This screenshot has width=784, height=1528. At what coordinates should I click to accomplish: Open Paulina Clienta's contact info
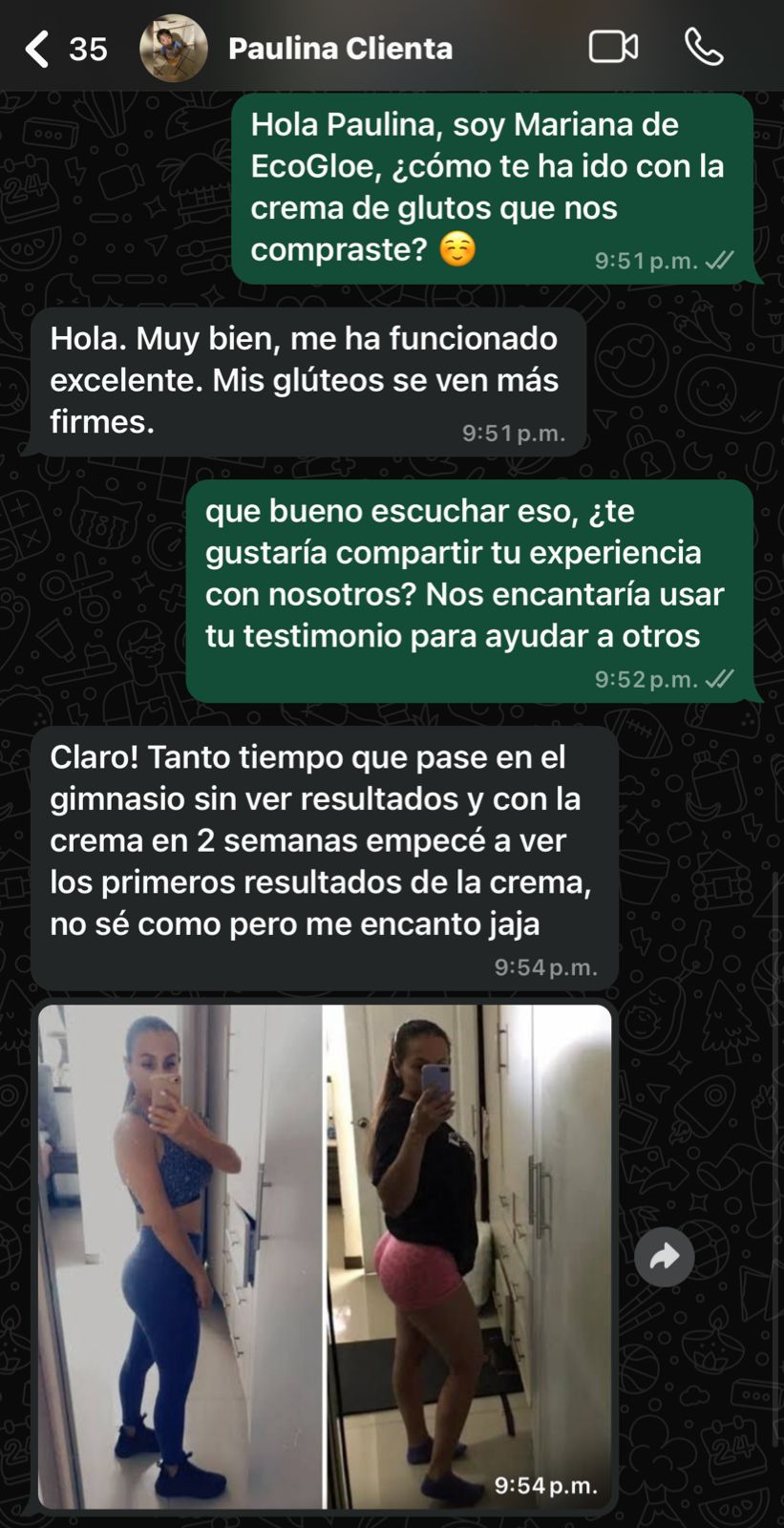[x=340, y=49]
